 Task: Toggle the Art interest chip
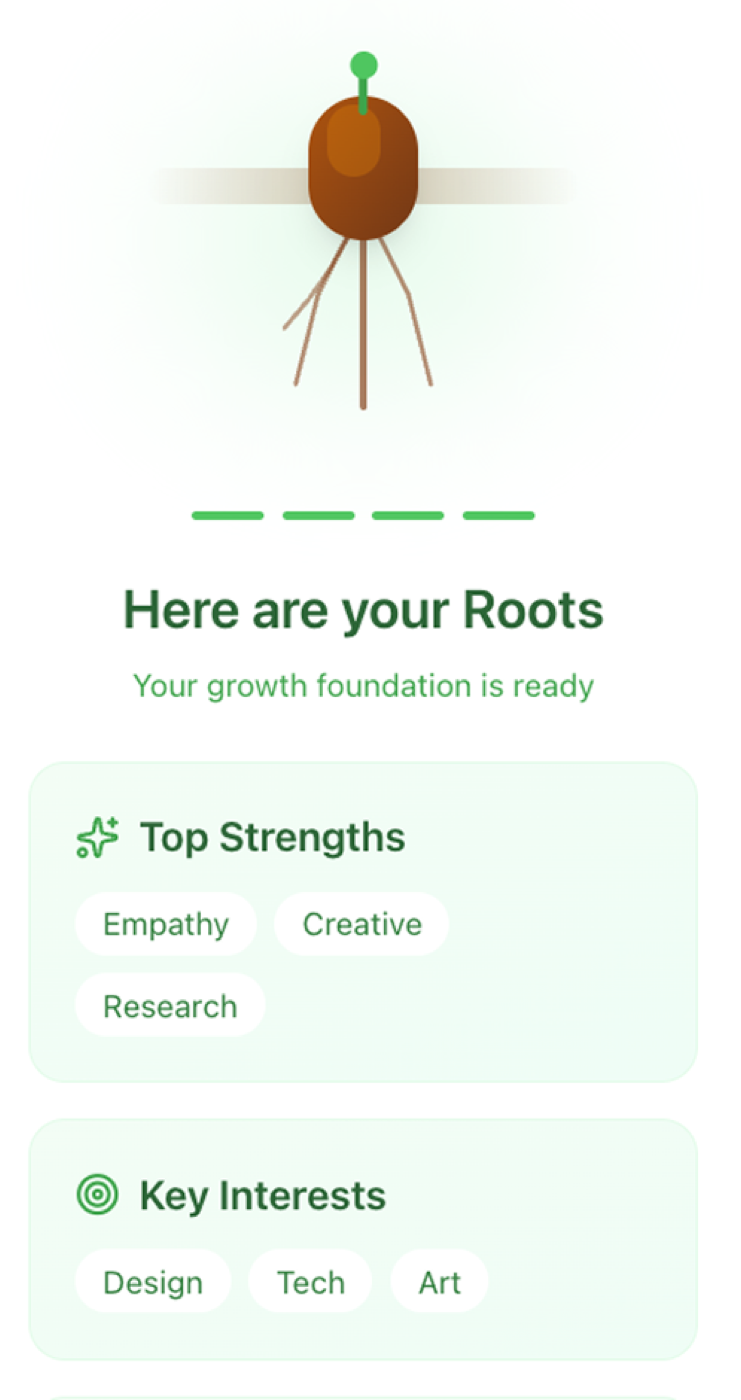(438, 1281)
